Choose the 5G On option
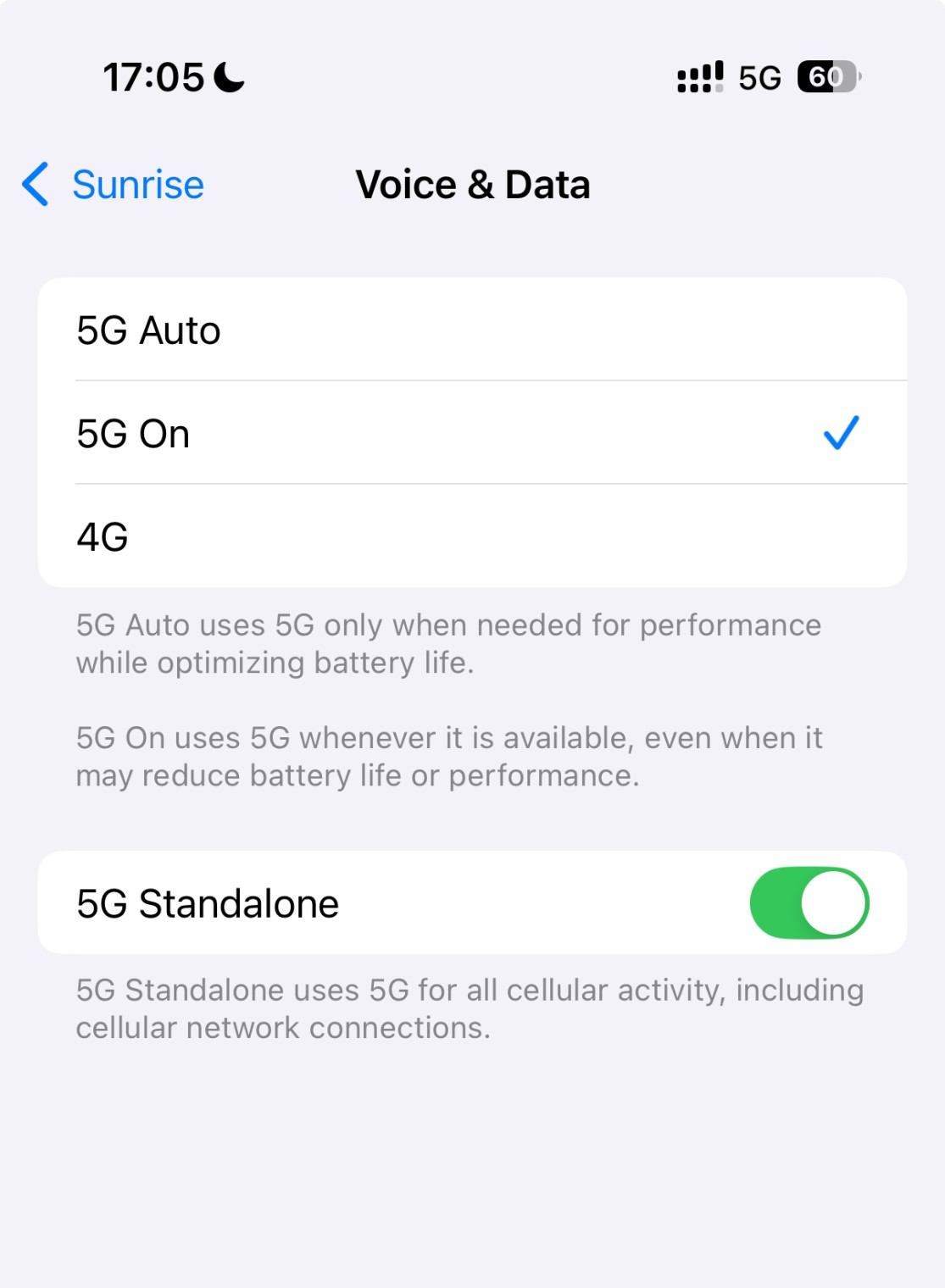The image size is (945, 1288). tap(471, 434)
